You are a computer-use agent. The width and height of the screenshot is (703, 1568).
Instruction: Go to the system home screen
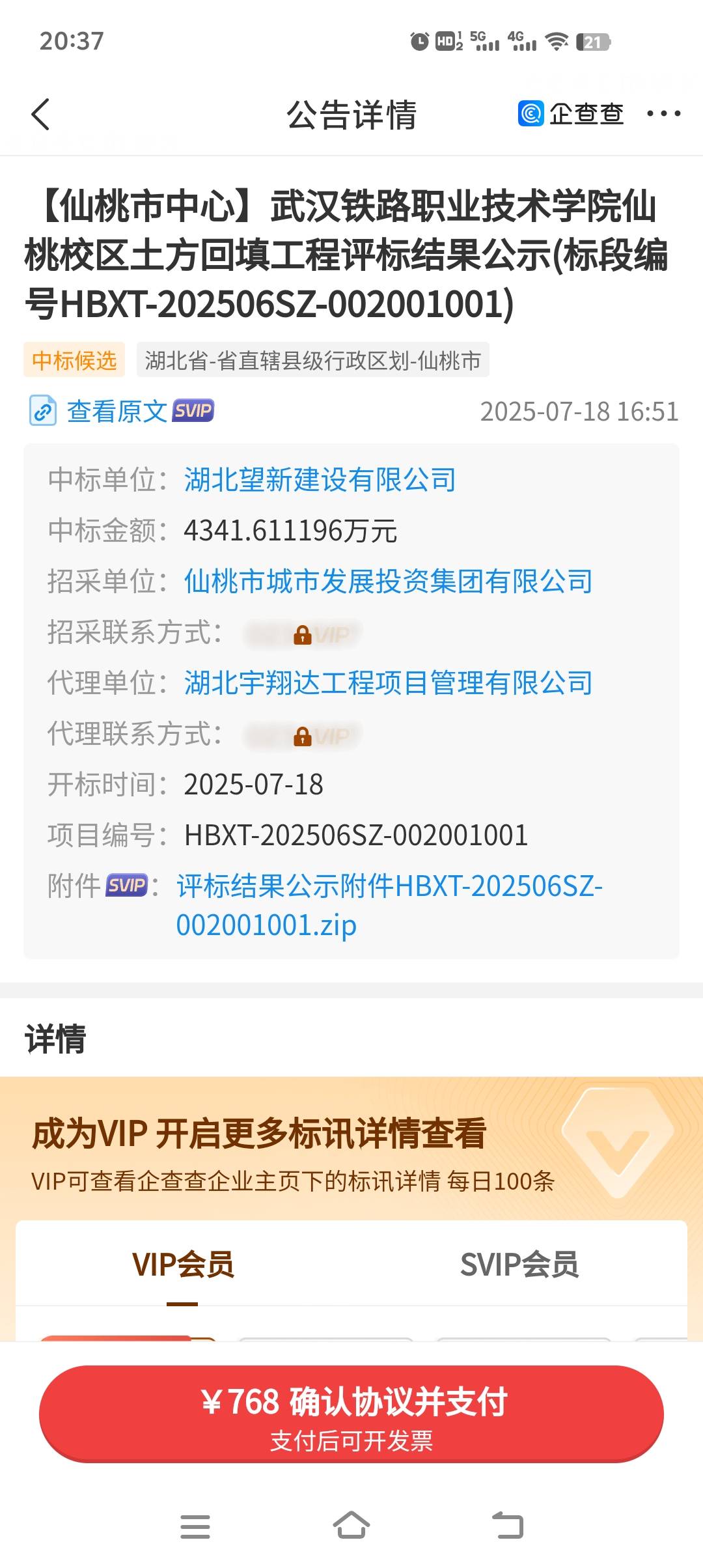(x=351, y=1525)
